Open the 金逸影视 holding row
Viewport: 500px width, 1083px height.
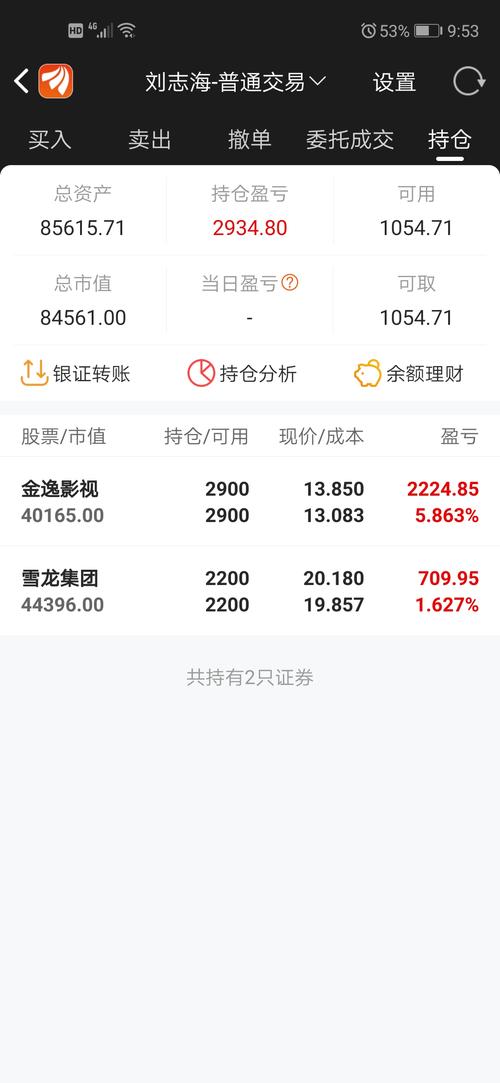coord(250,501)
